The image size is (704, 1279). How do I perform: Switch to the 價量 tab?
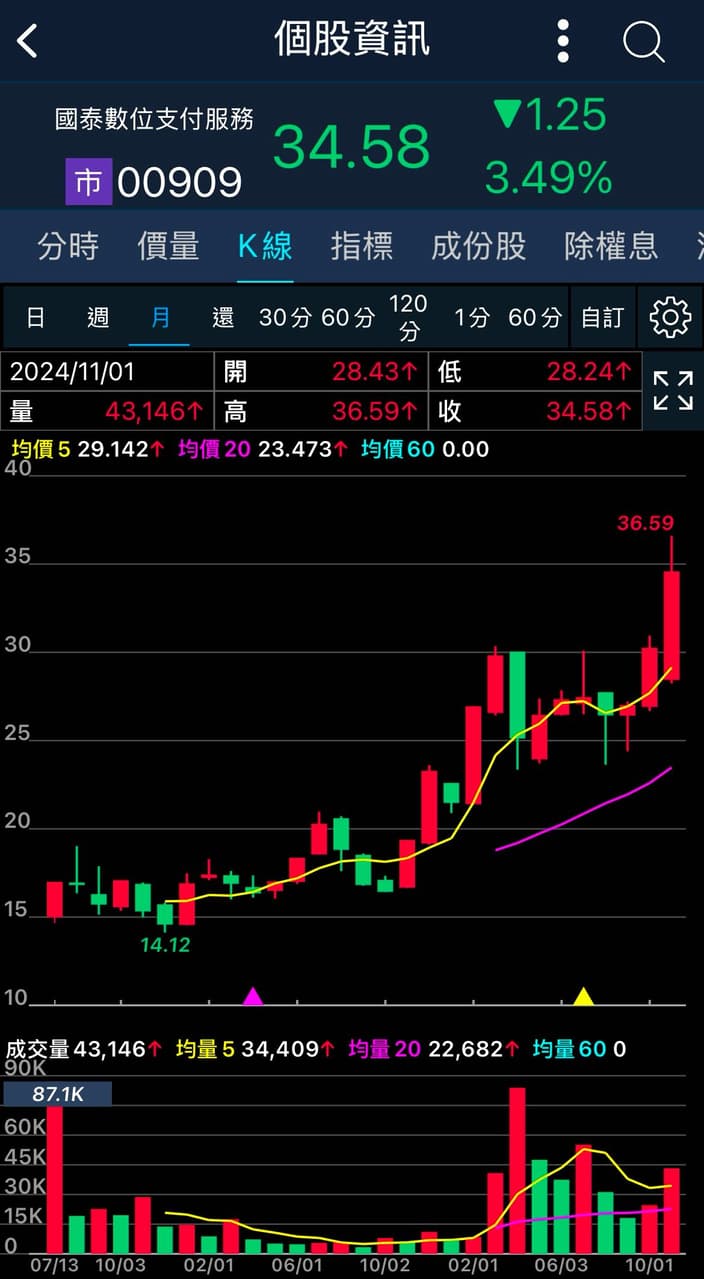(168, 246)
